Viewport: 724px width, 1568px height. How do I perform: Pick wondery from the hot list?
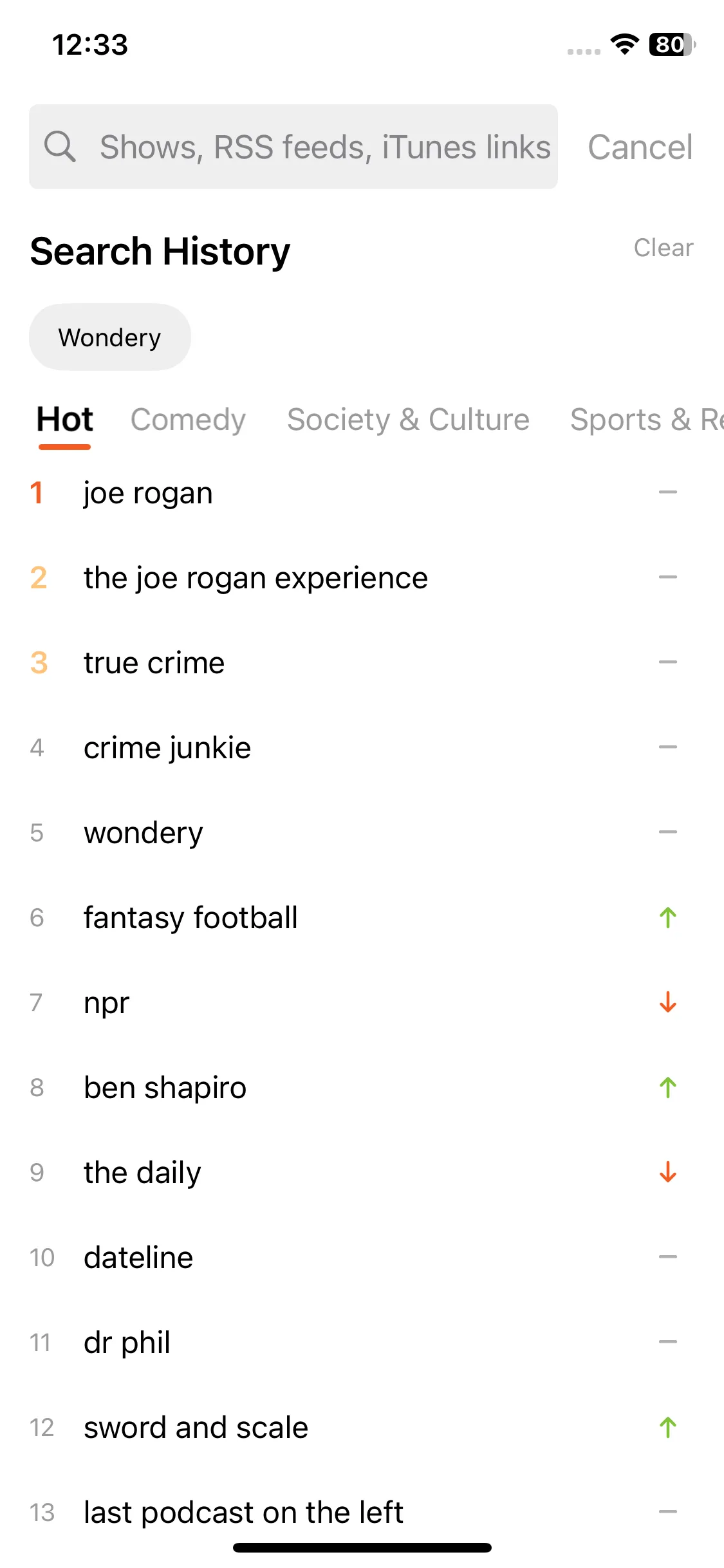(144, 833)
